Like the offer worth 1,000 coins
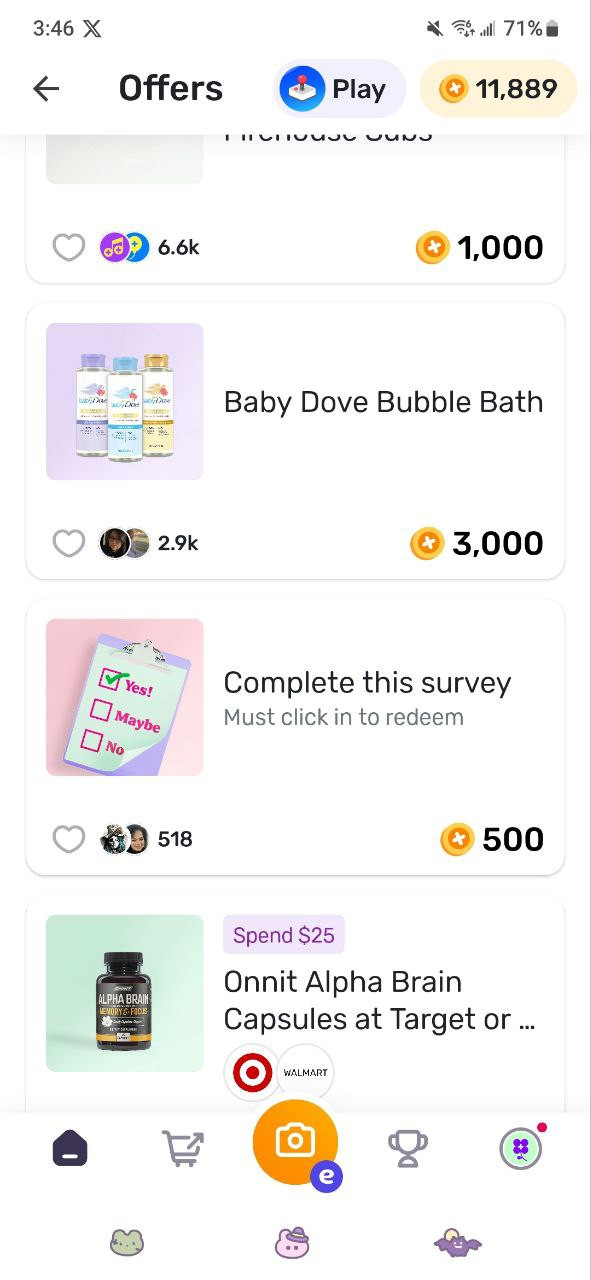Screen dimensions: 591x1280 pos(68,247)
